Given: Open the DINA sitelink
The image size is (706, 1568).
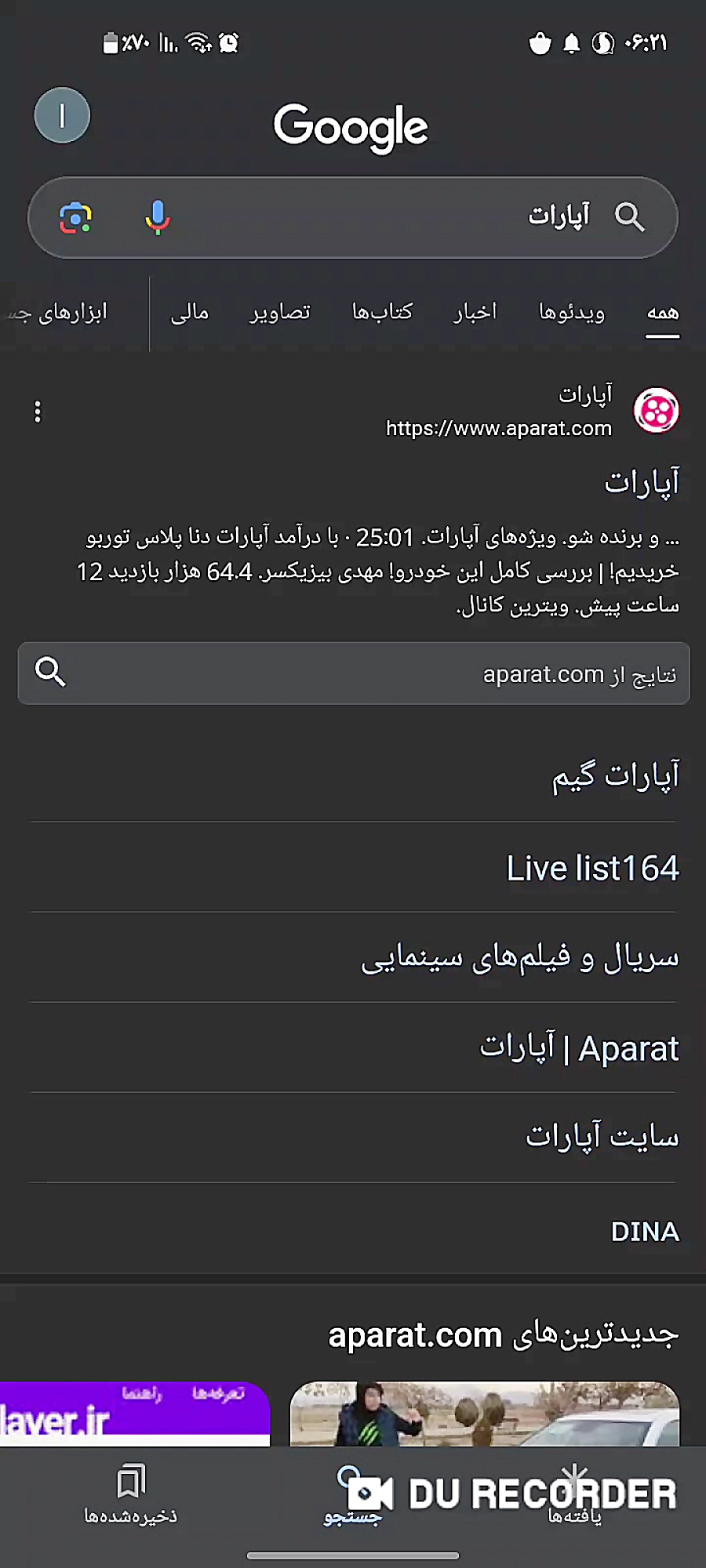Looking at the screenshot, I should 645,1232.
